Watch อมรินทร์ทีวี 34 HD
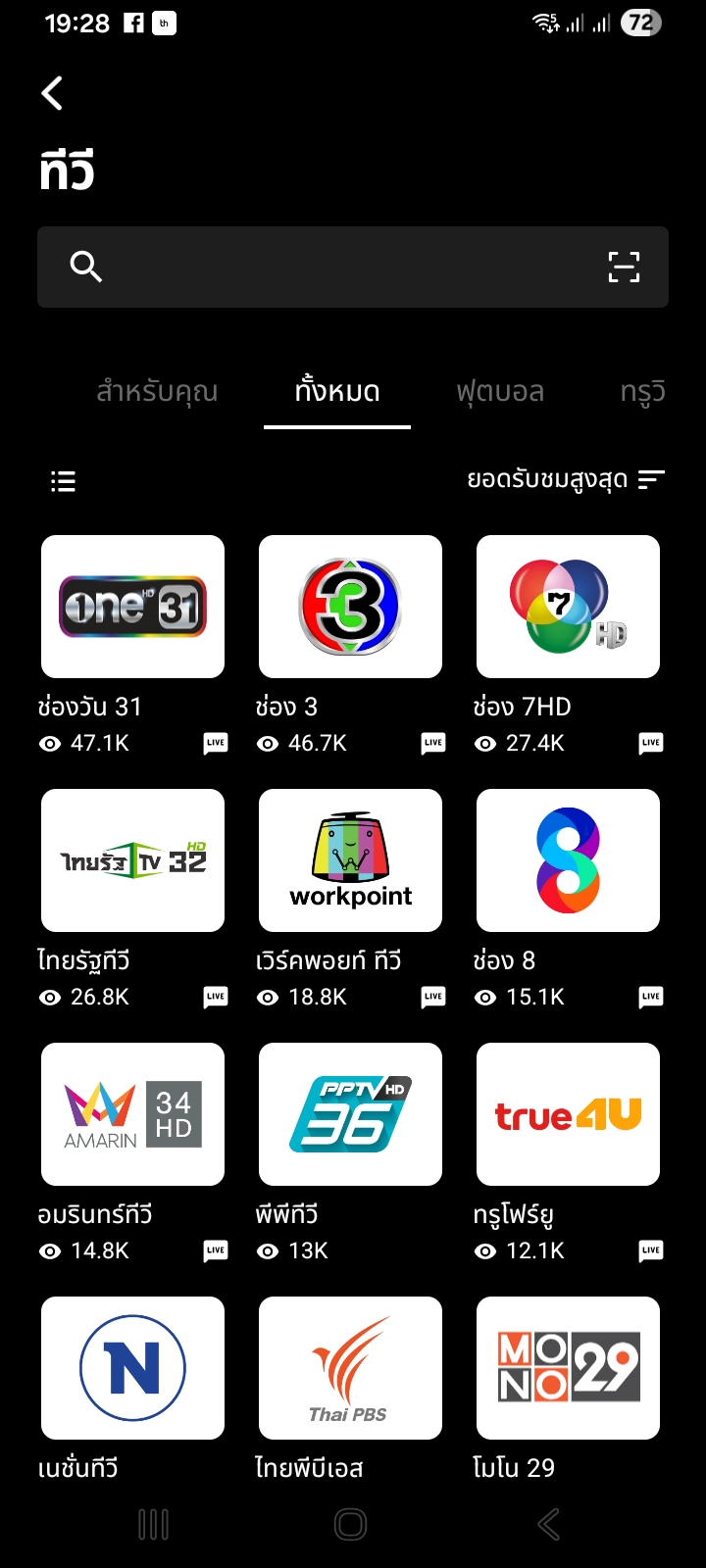The image size is (706, 1568). click(132, 1114)
